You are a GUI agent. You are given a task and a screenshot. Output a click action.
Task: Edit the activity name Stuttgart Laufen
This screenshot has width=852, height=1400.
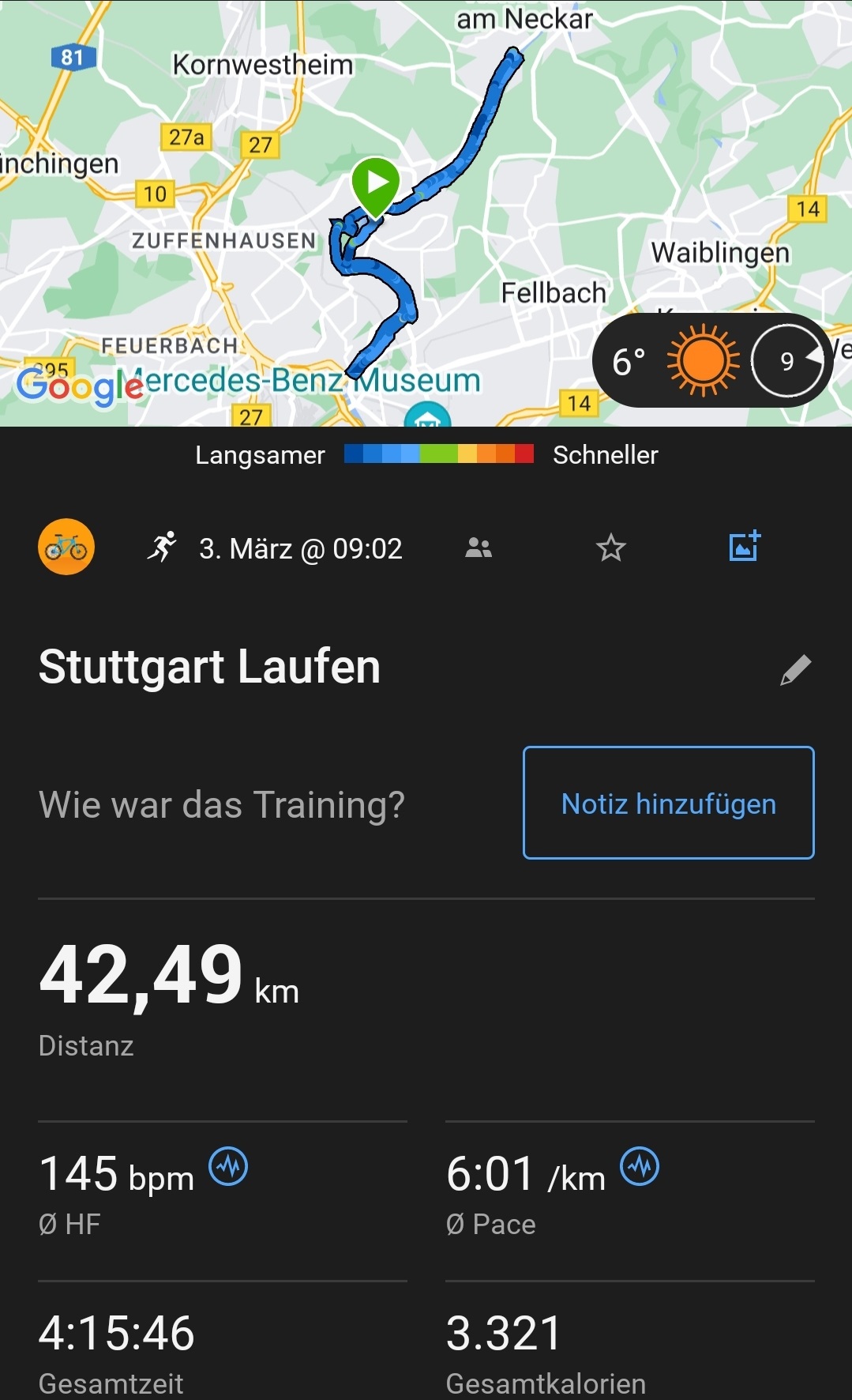tap(795, 670)
